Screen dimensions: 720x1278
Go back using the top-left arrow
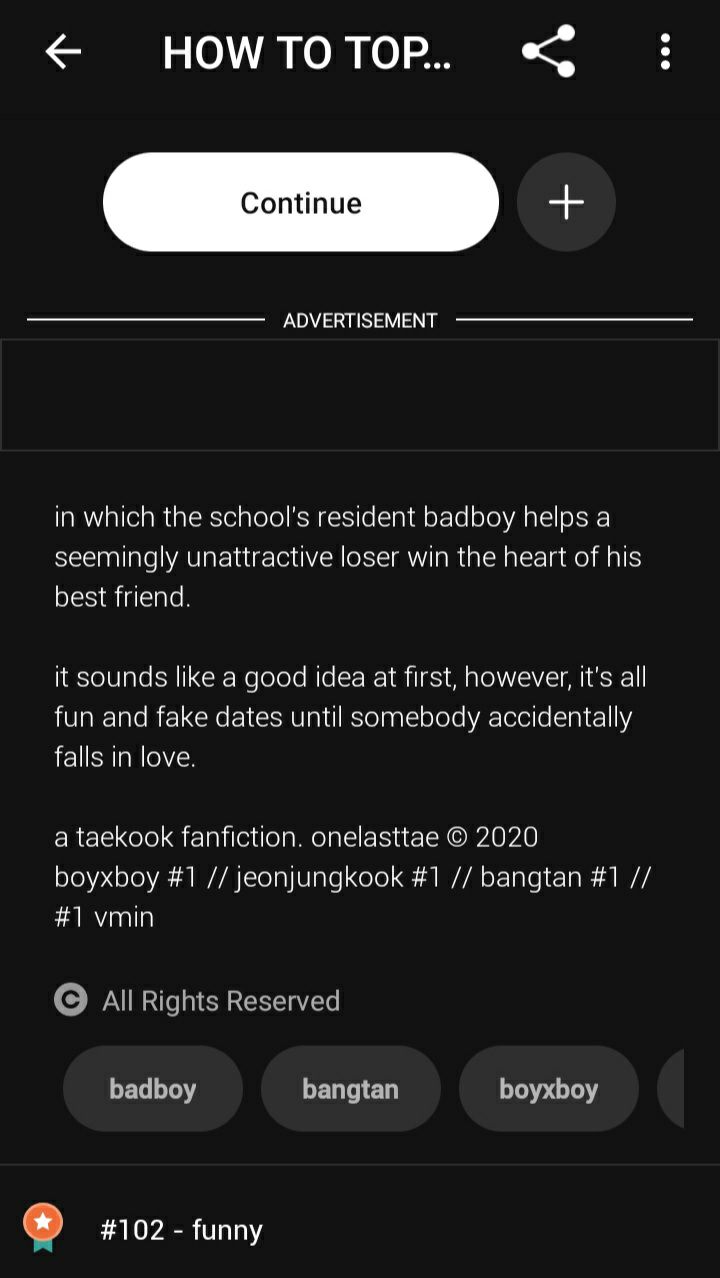(63, 52)
